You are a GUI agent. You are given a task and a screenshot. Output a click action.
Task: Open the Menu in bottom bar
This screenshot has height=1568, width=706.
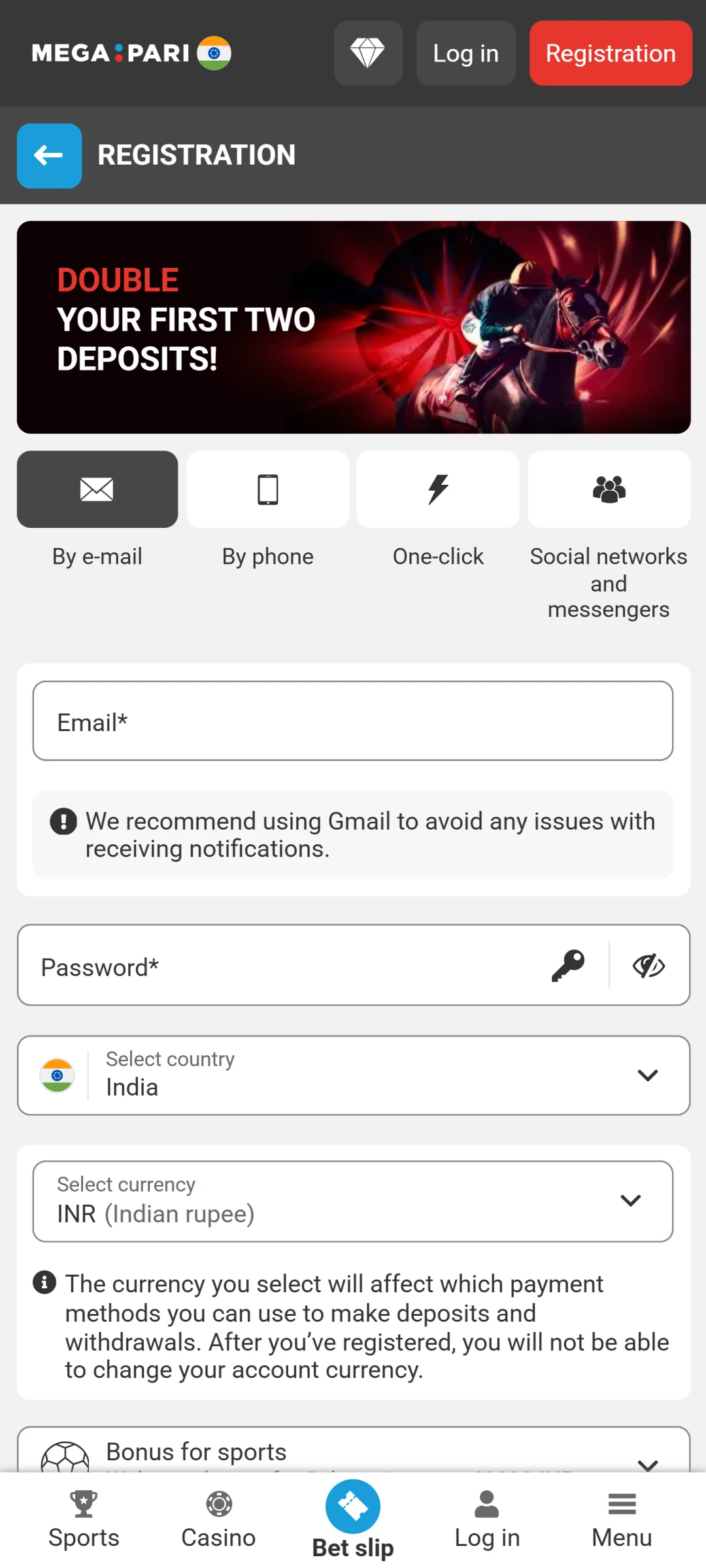point(622,1520)
